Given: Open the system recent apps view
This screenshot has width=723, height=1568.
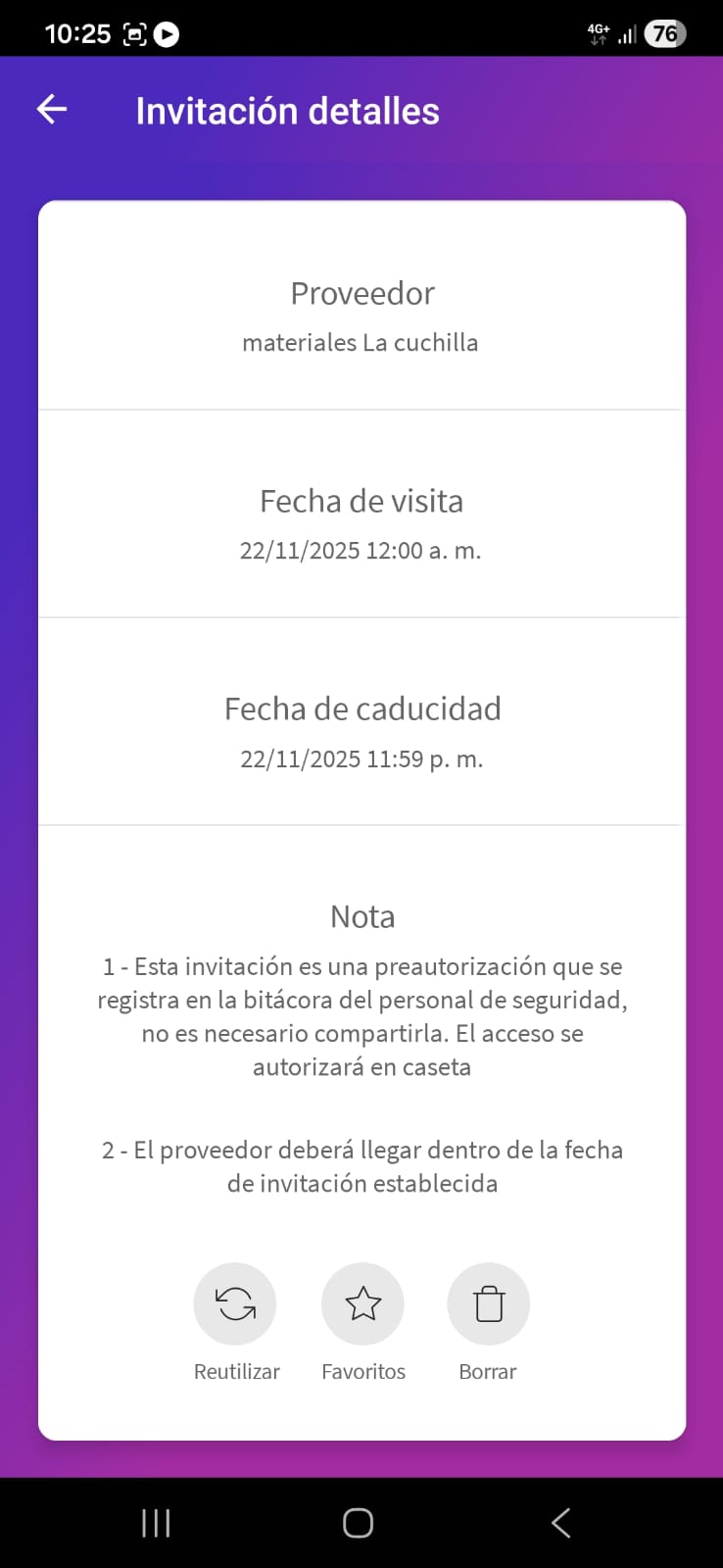Looking at the screenshot, I should pyautogui.click(x=156, y=1523).
